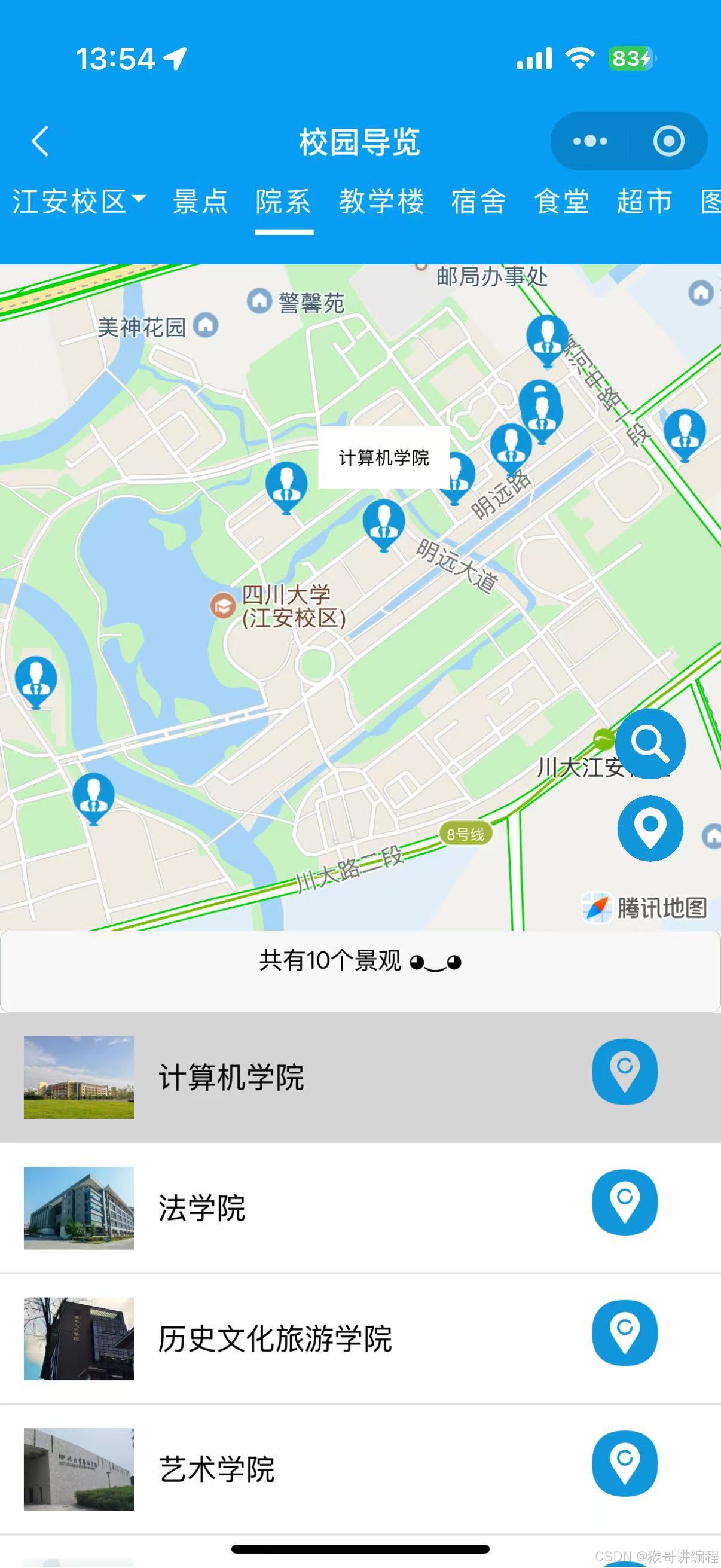The width and height of the screenshot is (721, 1568).
Task: Switch to the 景点 tab
Action: click(x=200, y=201)
